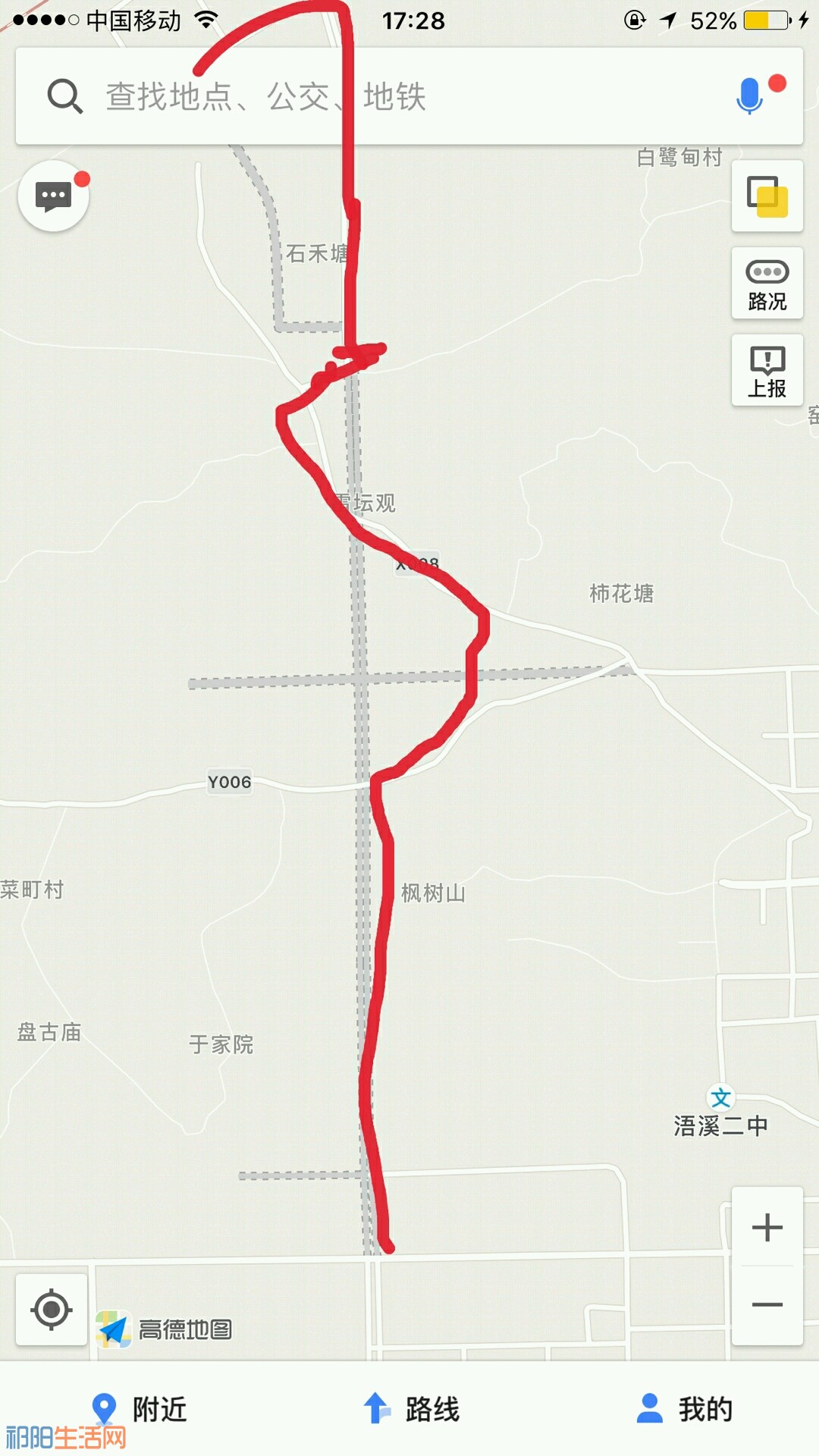
Task: Open the messages chat bubble button
Action: pyautogui.click(x=53, y=196)
